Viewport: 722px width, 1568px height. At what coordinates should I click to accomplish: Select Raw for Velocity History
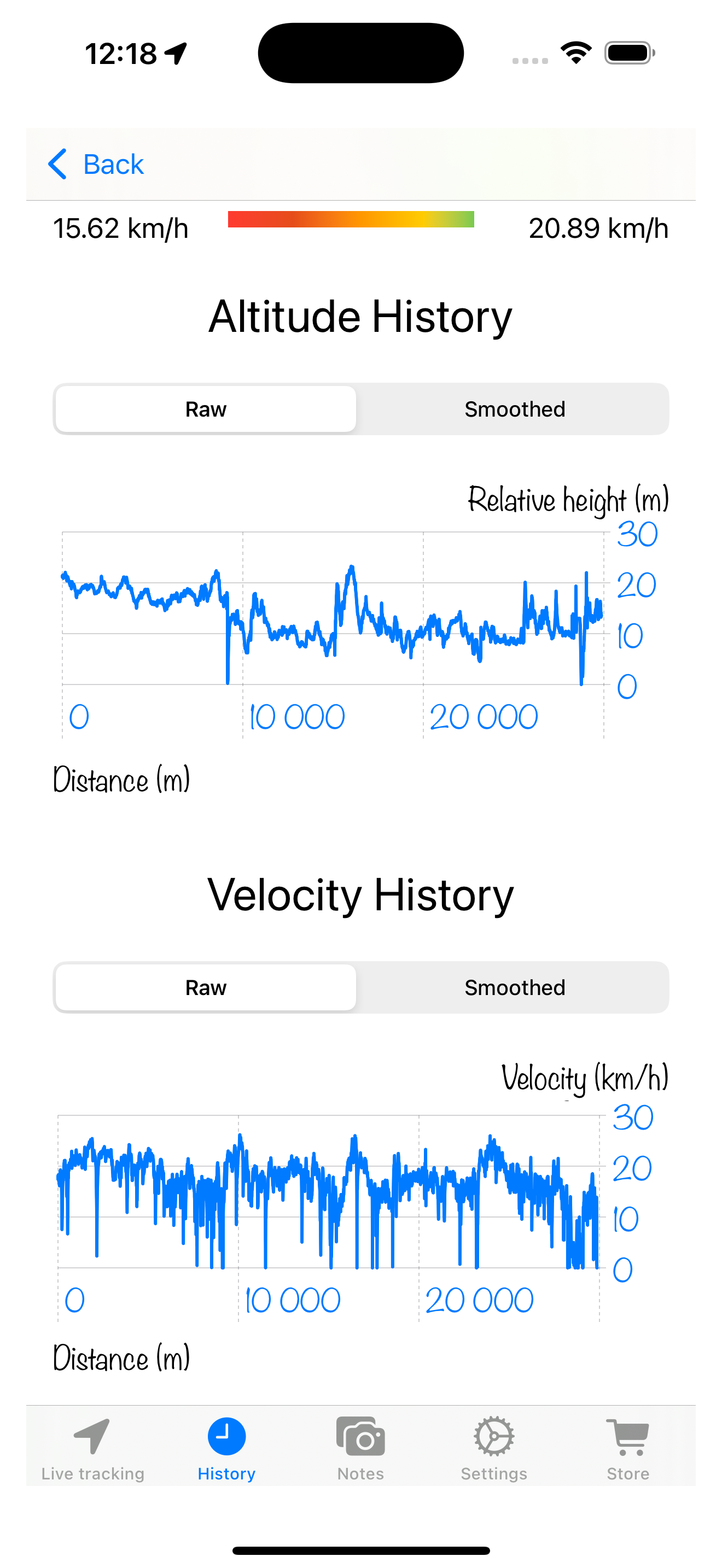[x=205, y=988]
